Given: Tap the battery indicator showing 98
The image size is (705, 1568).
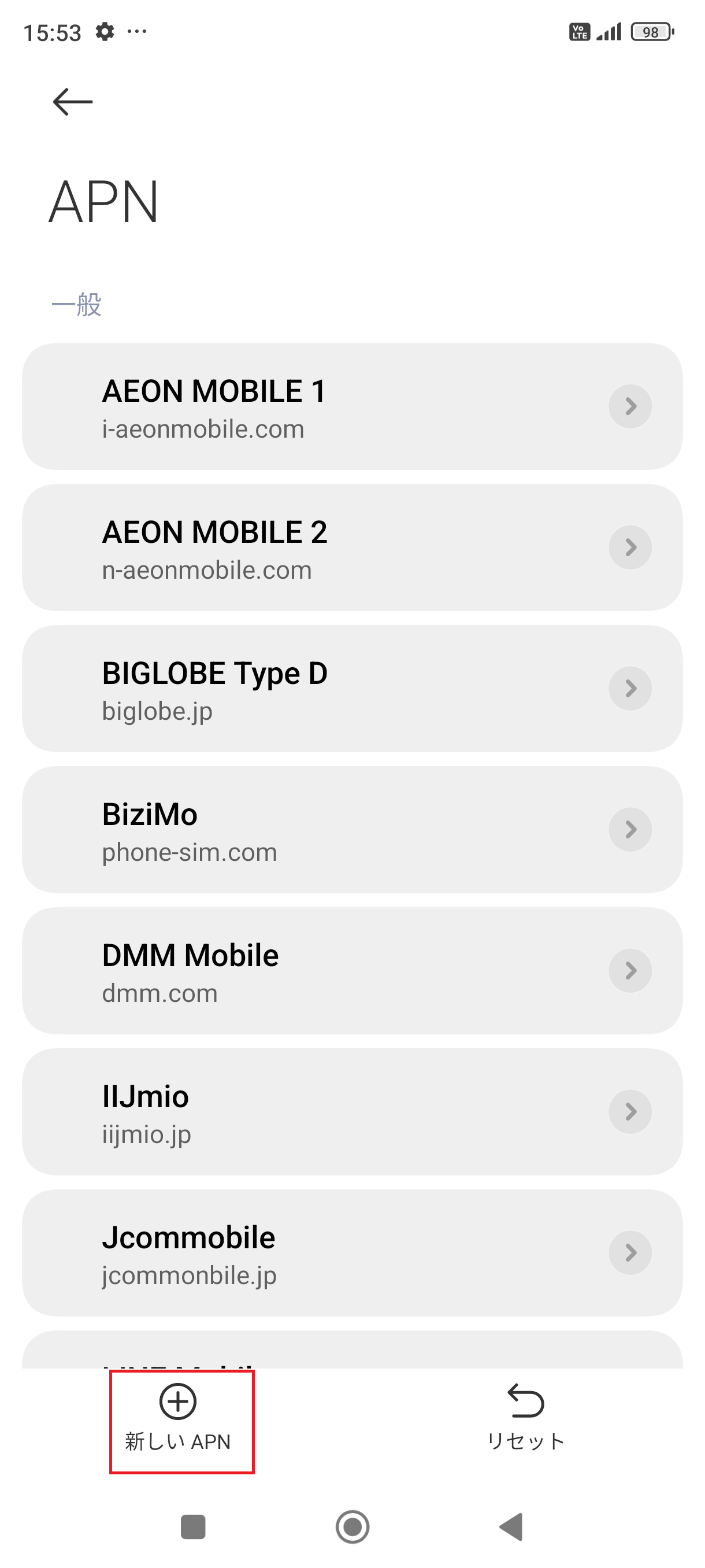Looking at the screenshot, I should (650, 32).
